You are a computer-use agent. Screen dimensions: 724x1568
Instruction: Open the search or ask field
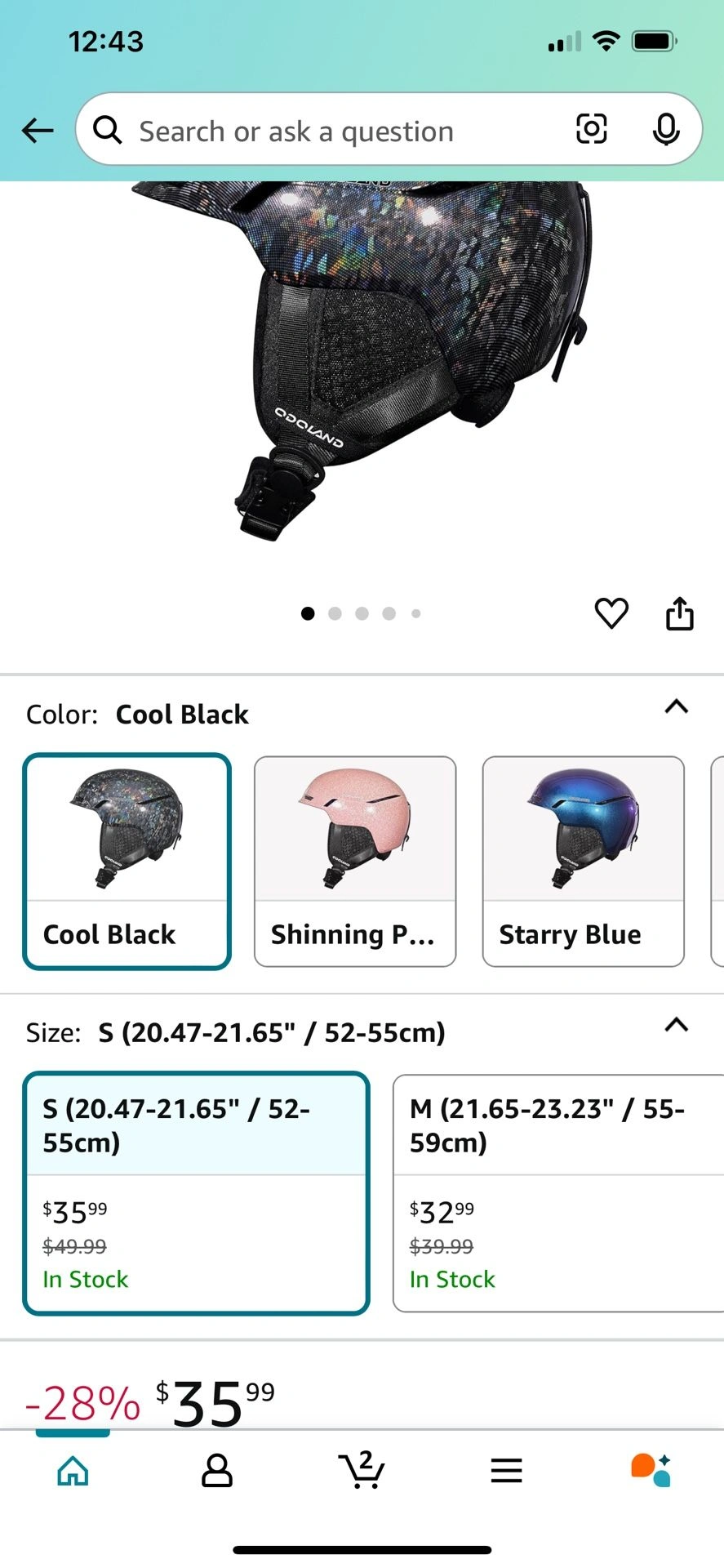pos(326,131)
